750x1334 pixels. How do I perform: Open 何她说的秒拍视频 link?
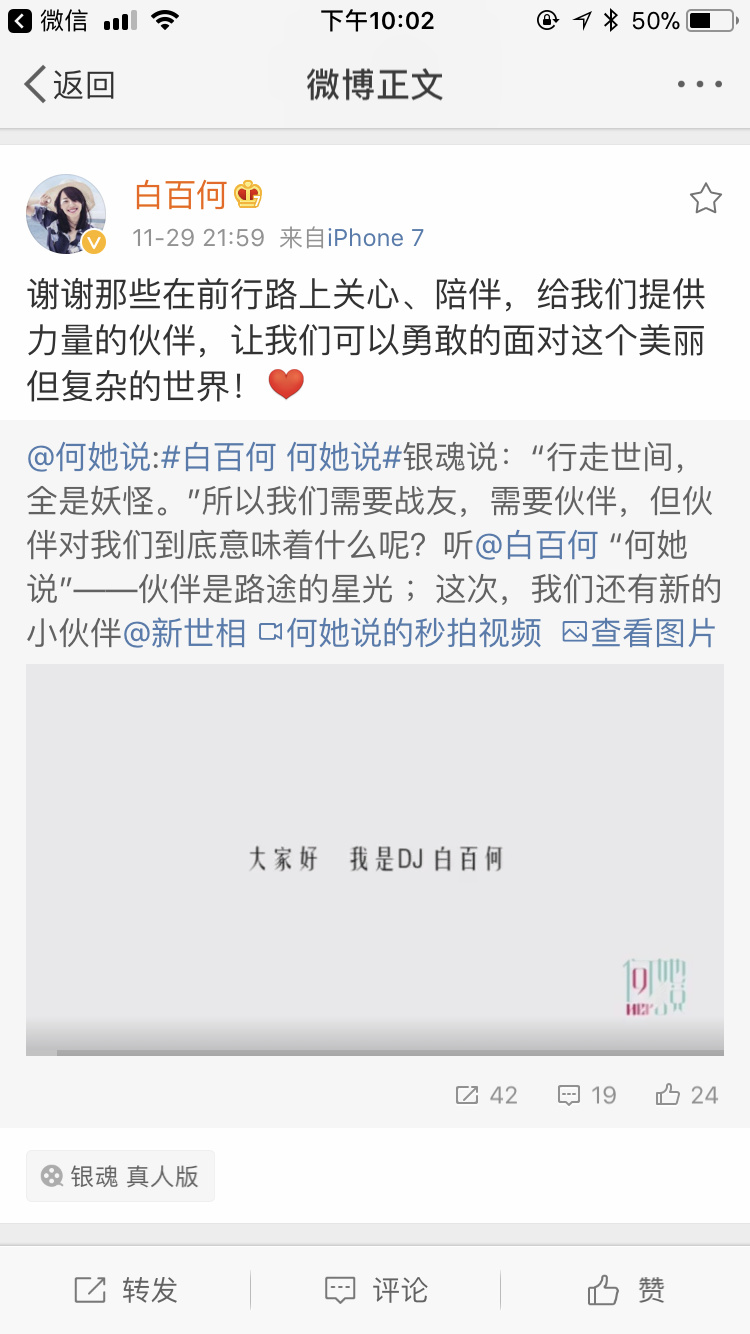coord(400,633)
